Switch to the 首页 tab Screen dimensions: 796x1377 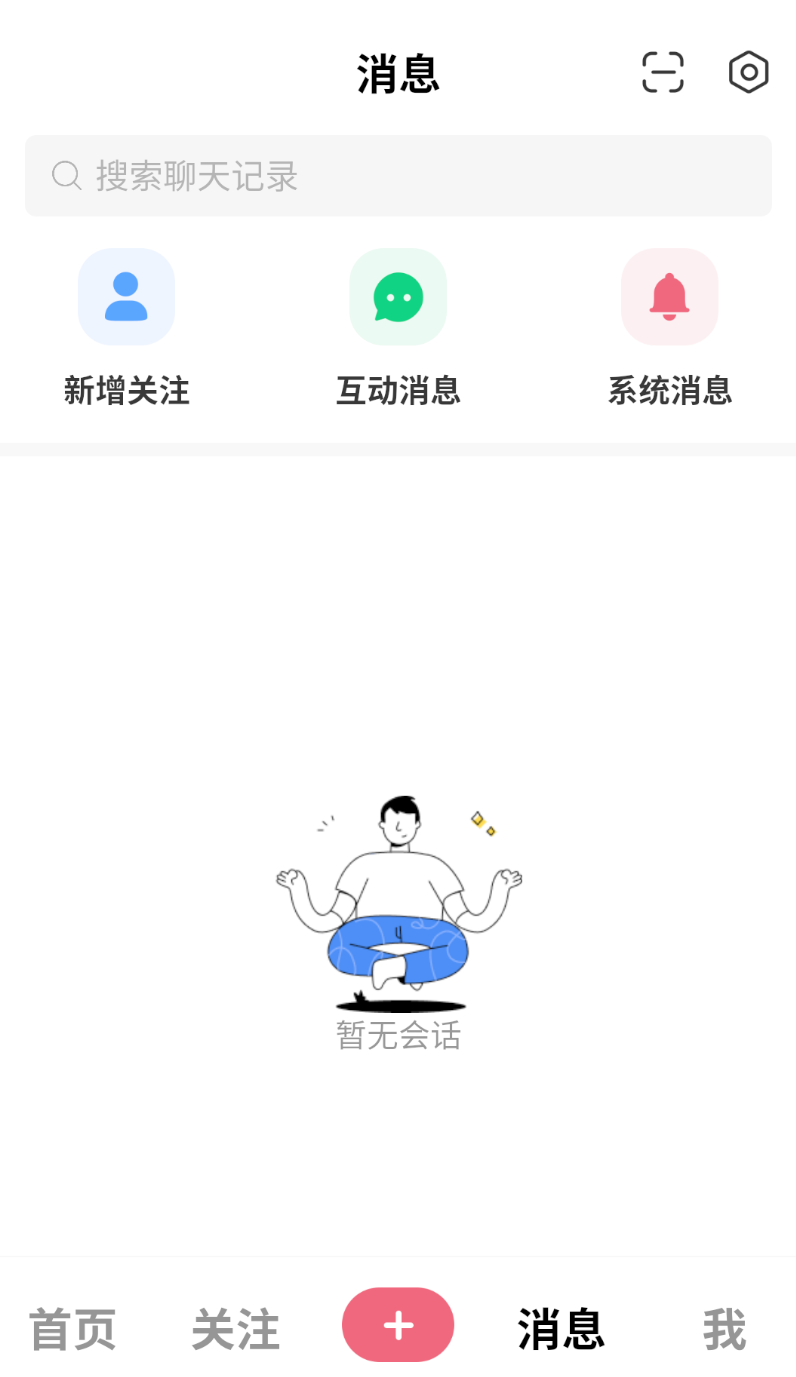coord(72,1329)
